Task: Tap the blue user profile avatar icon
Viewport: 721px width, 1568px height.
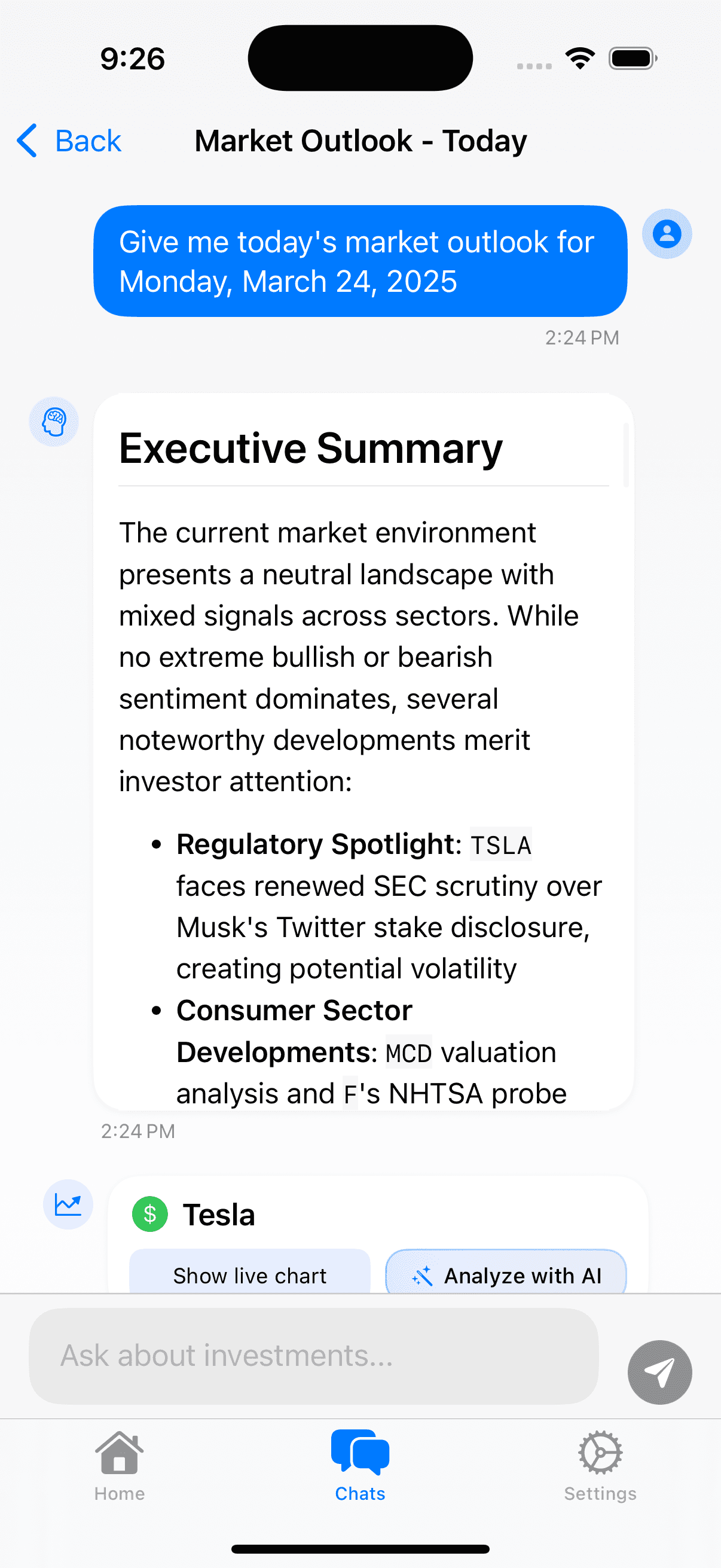Action: click(666, 234)
